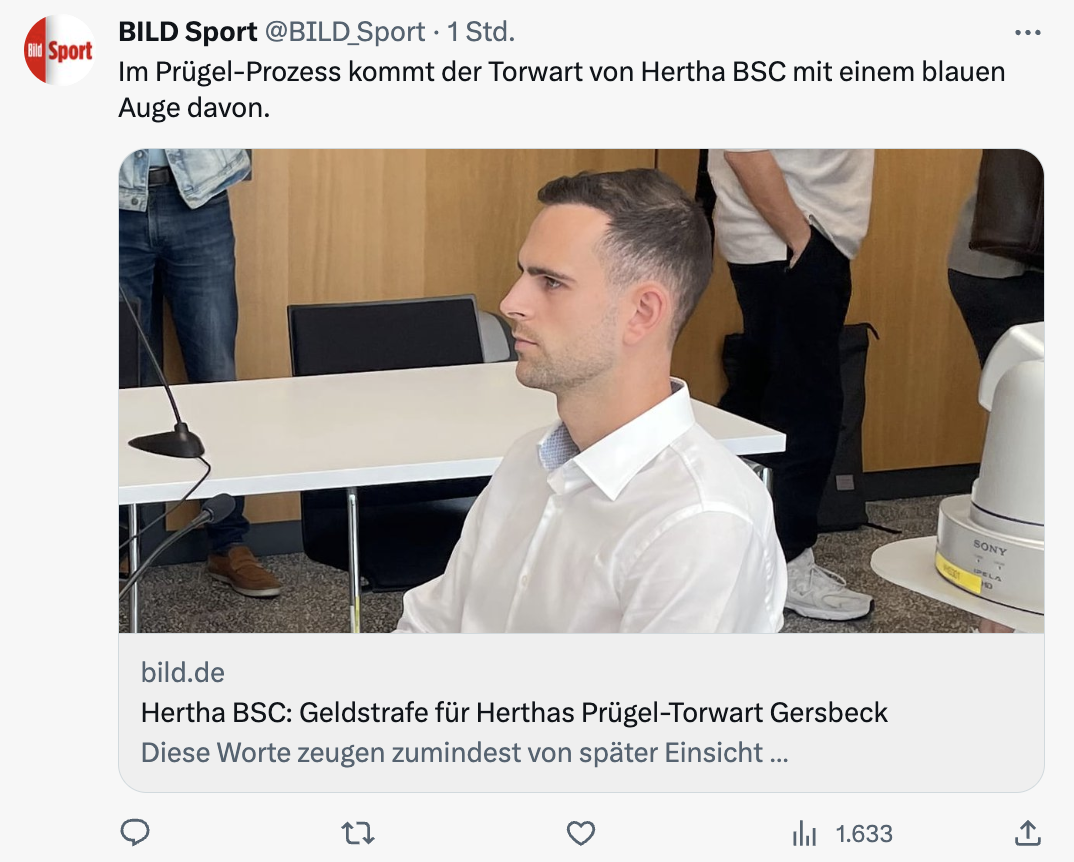Reply to the BILD Sport tweet
Image resolution: width=1074 pixels, height=862 pixels.
tap(135, 832)
